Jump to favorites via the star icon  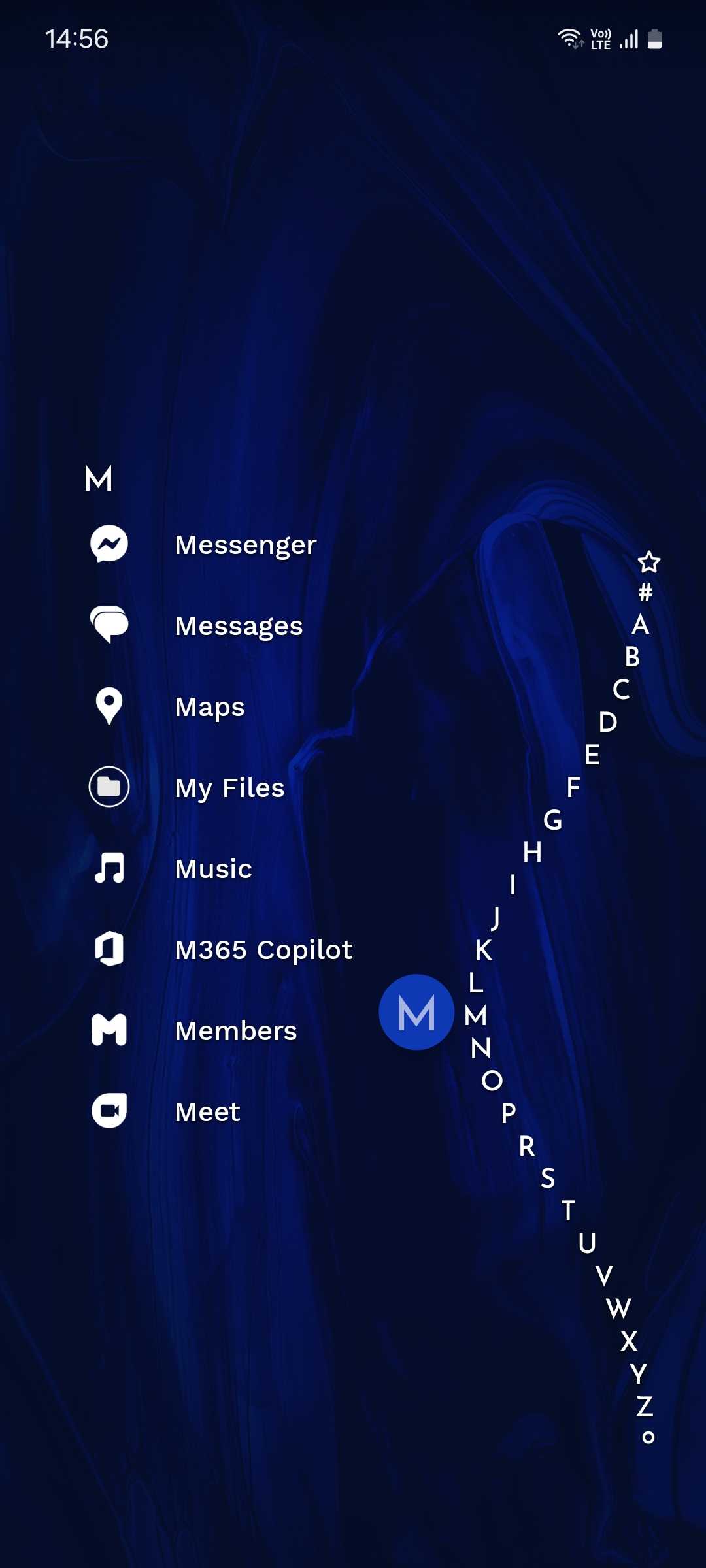coord(648,561)
